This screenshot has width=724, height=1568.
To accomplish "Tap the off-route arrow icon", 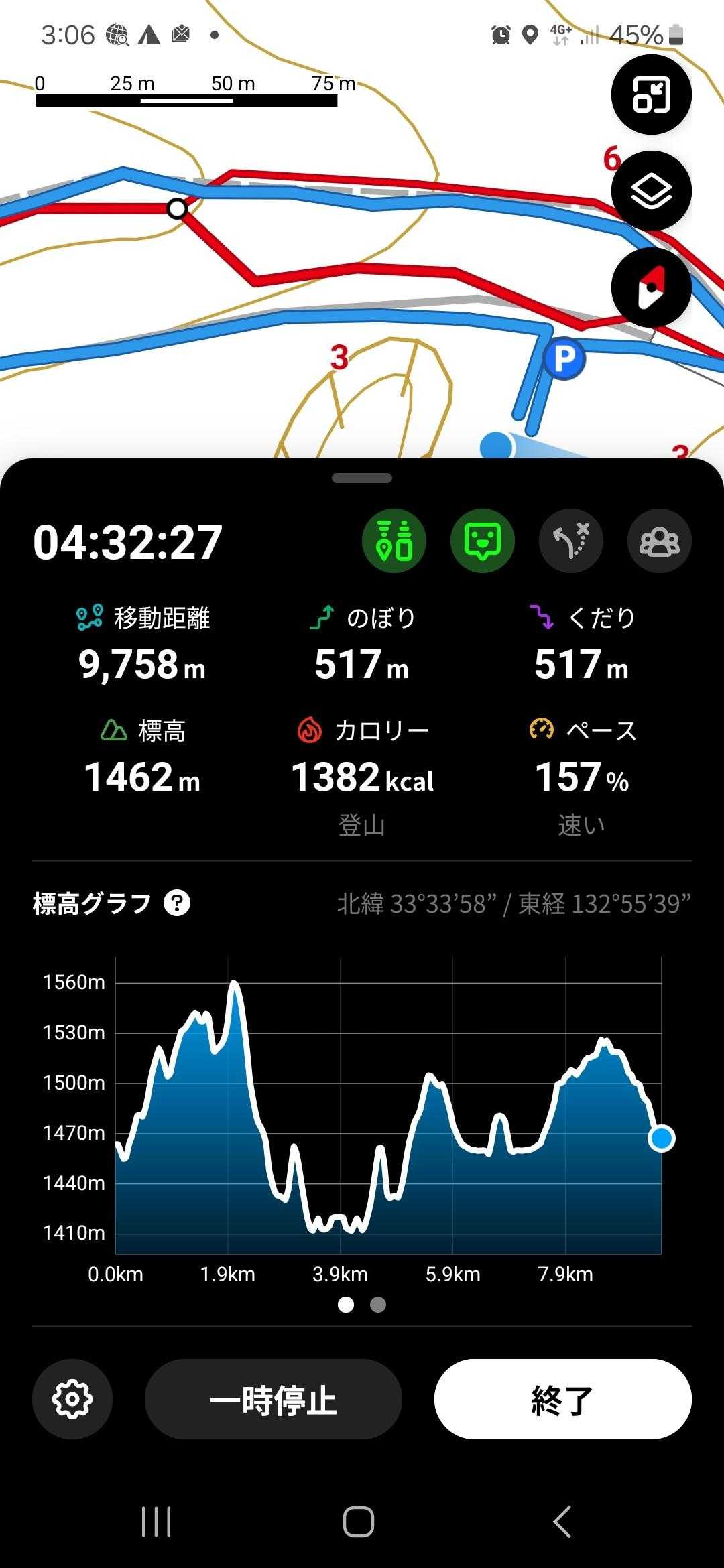I will [x=571, y=541].
